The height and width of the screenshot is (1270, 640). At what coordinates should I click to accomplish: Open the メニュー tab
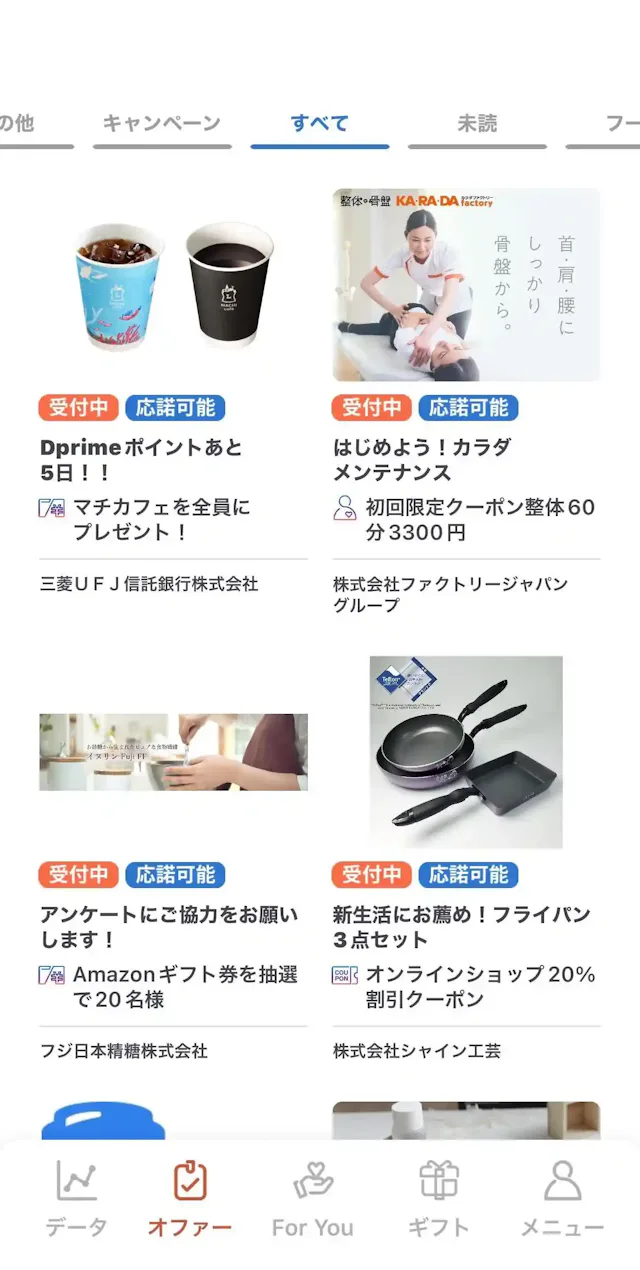[562, 1198]
